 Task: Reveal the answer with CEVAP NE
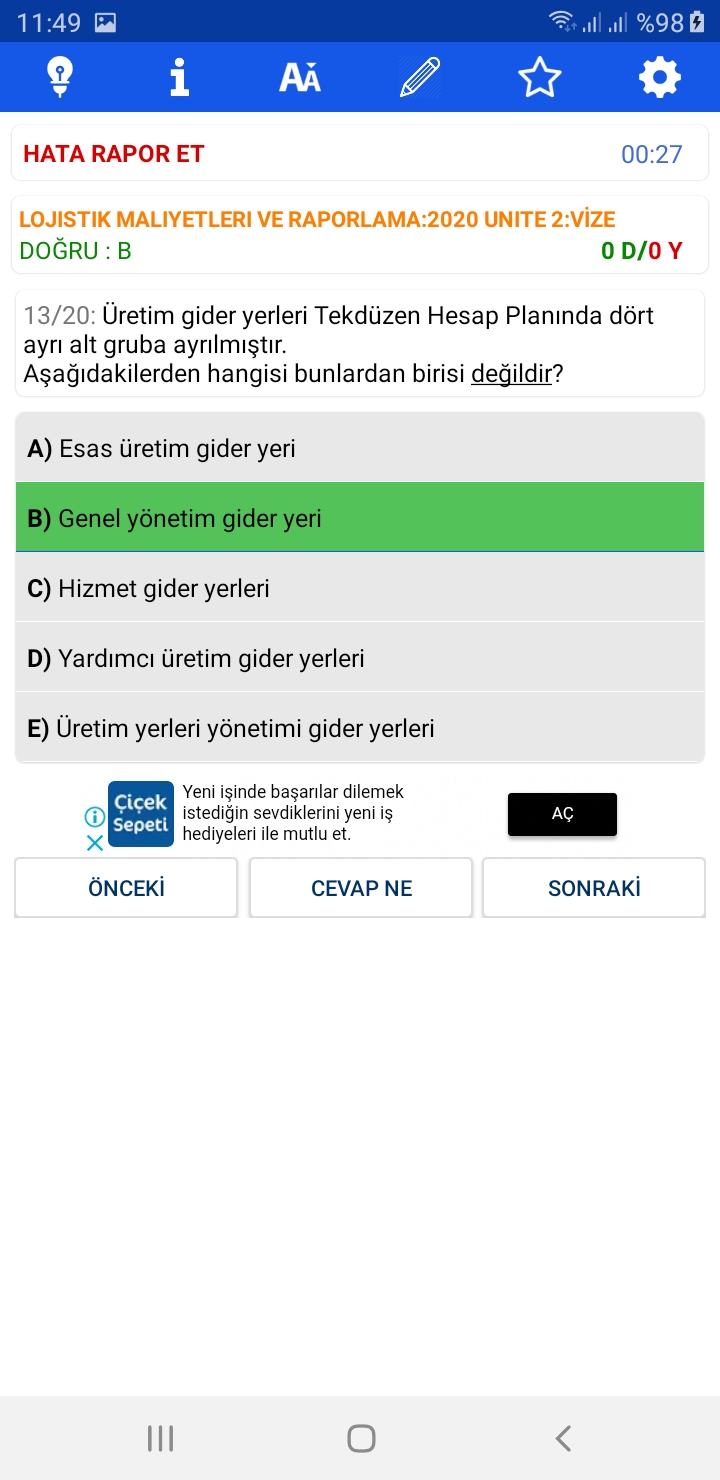click(x=361, y=888)
